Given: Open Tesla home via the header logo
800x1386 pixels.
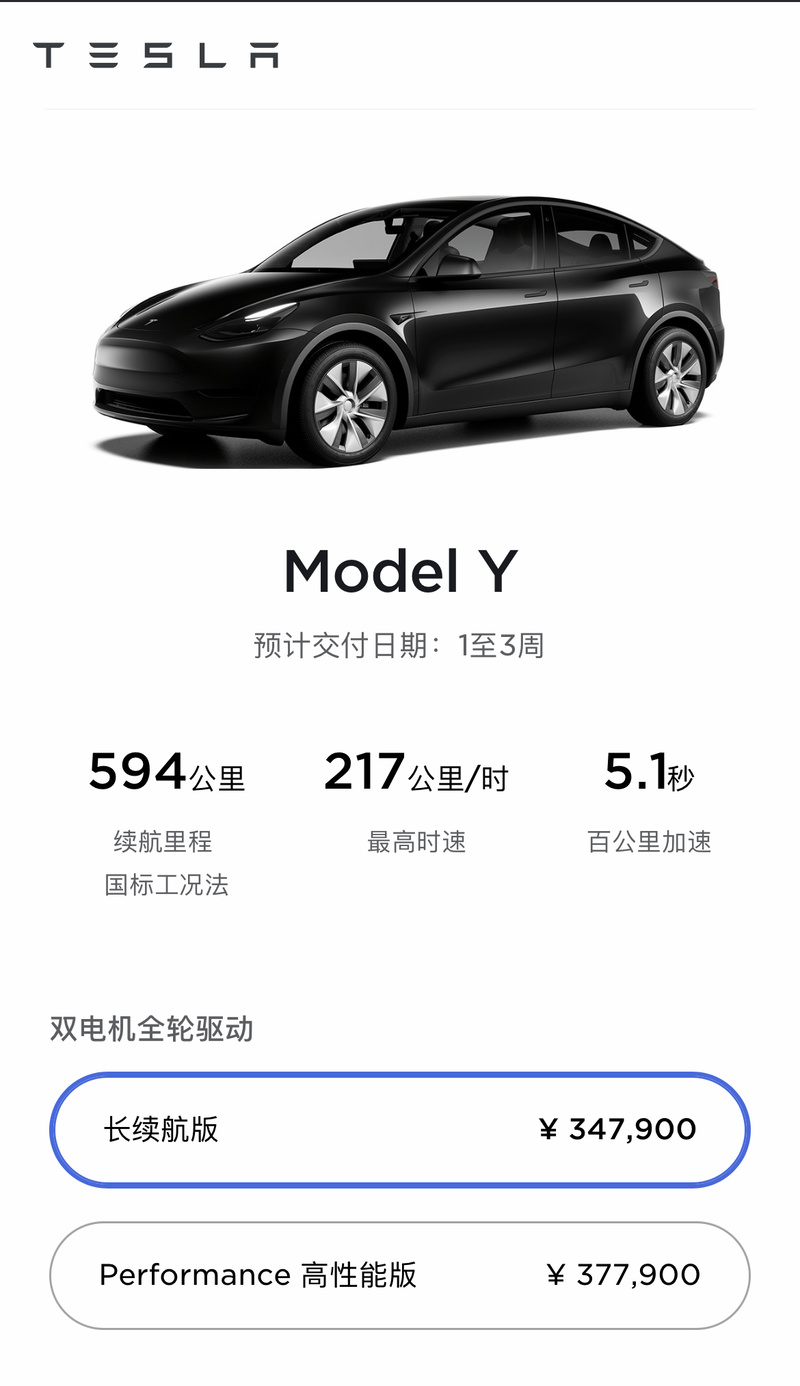Looking at the screenshot, I should pos(155,55).
